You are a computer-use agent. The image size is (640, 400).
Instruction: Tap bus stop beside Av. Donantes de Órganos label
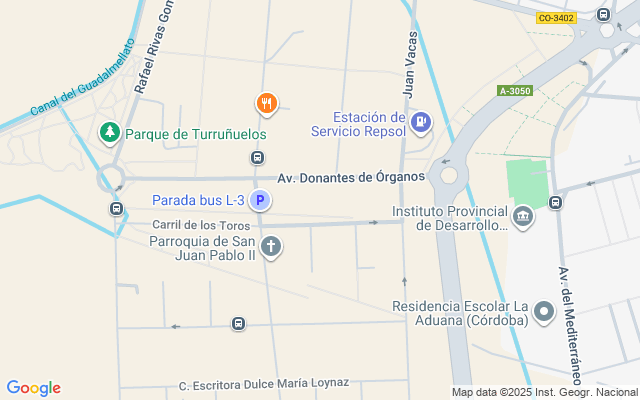tap(258, 158)
